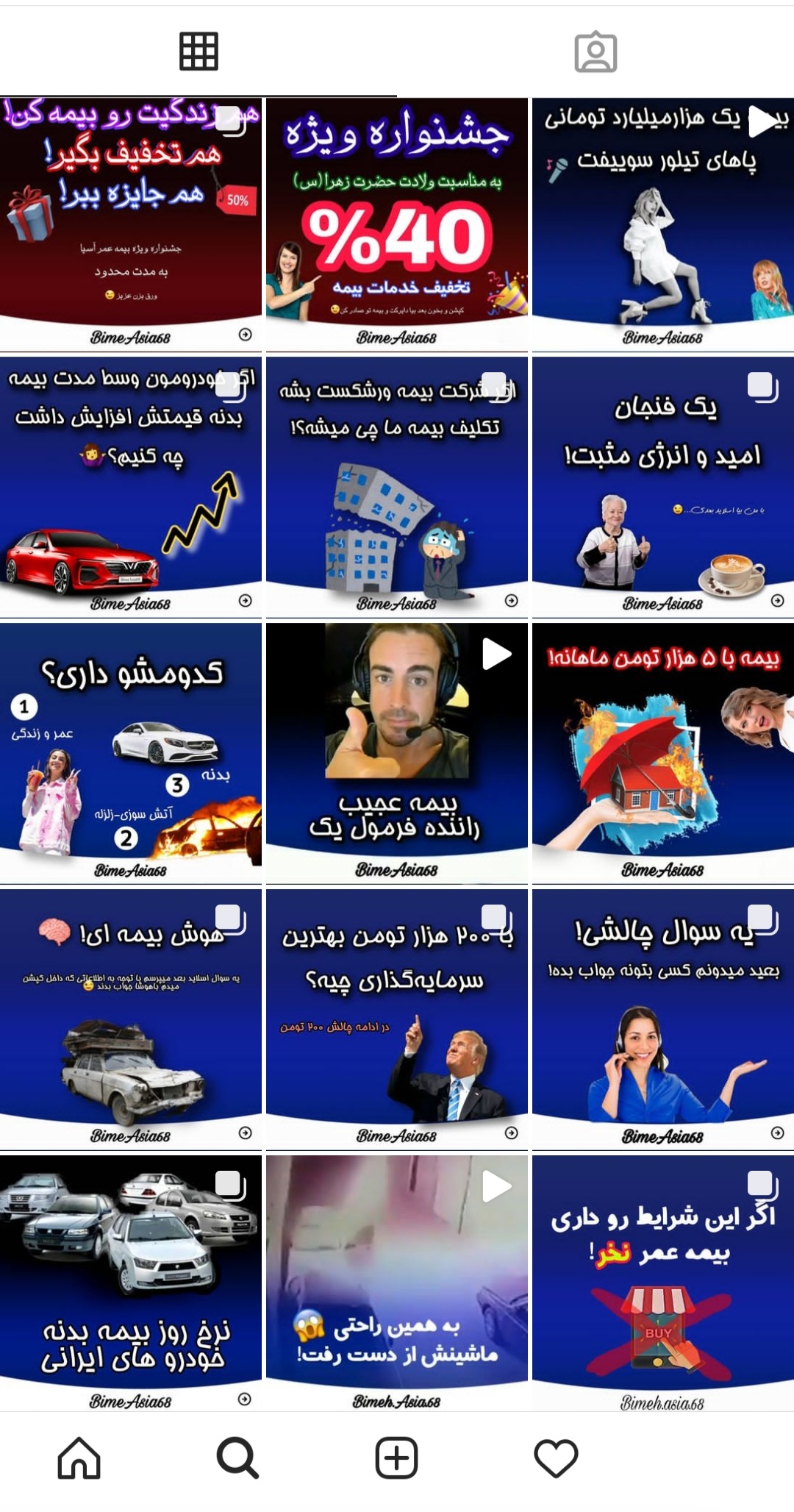Image resolution: width=794 pixels, height=1512 pixels.
Task: Open the red car price increase post
Action: coord(131,489)
